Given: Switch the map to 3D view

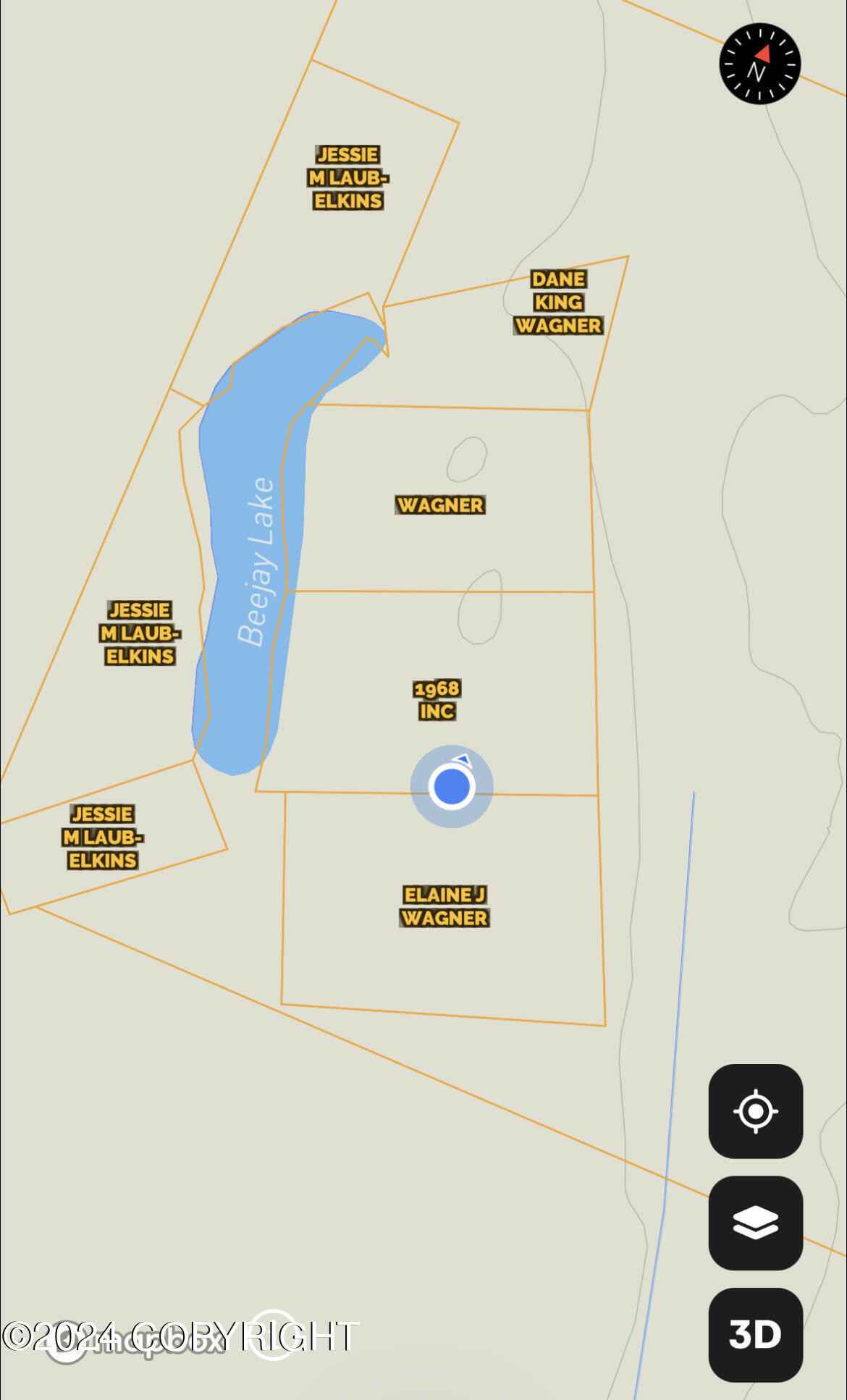Looking at the screenshot, I should point(755,1334).
